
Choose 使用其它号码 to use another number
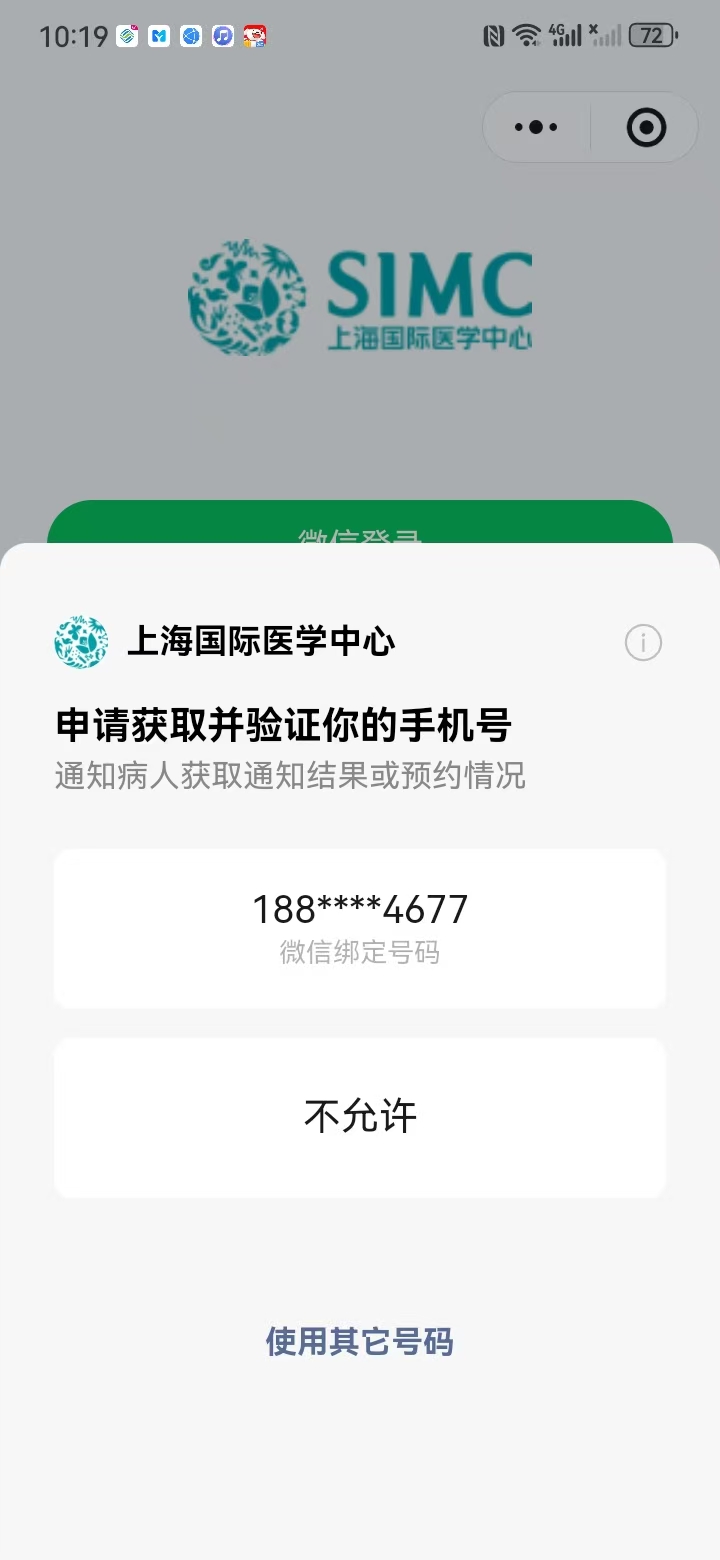[x=360, y=1341]
